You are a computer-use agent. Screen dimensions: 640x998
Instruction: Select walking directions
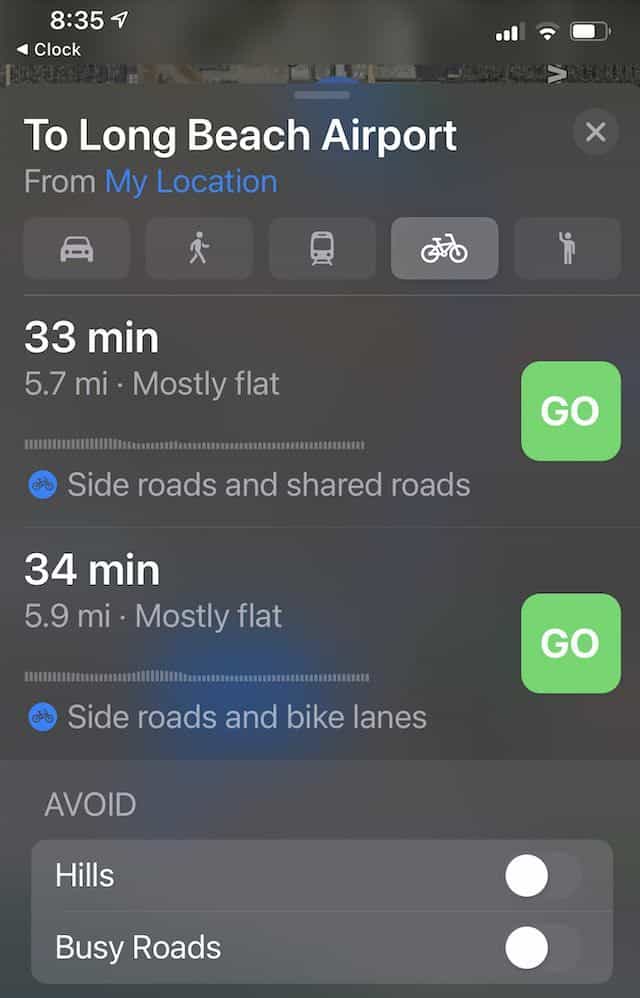click(x=199, y=248)
